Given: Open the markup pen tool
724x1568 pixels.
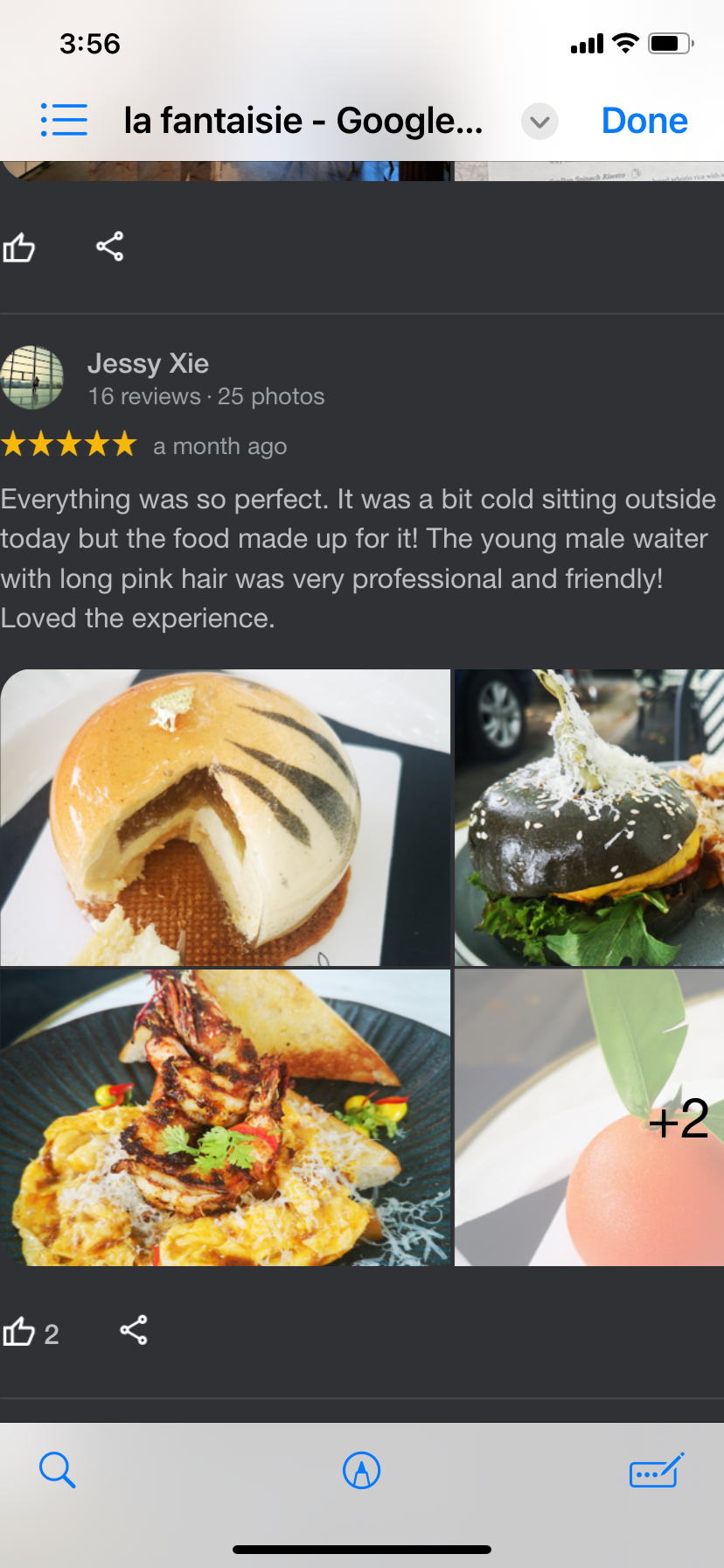Looking at the screenshot, I should [x=361, y=1470].
